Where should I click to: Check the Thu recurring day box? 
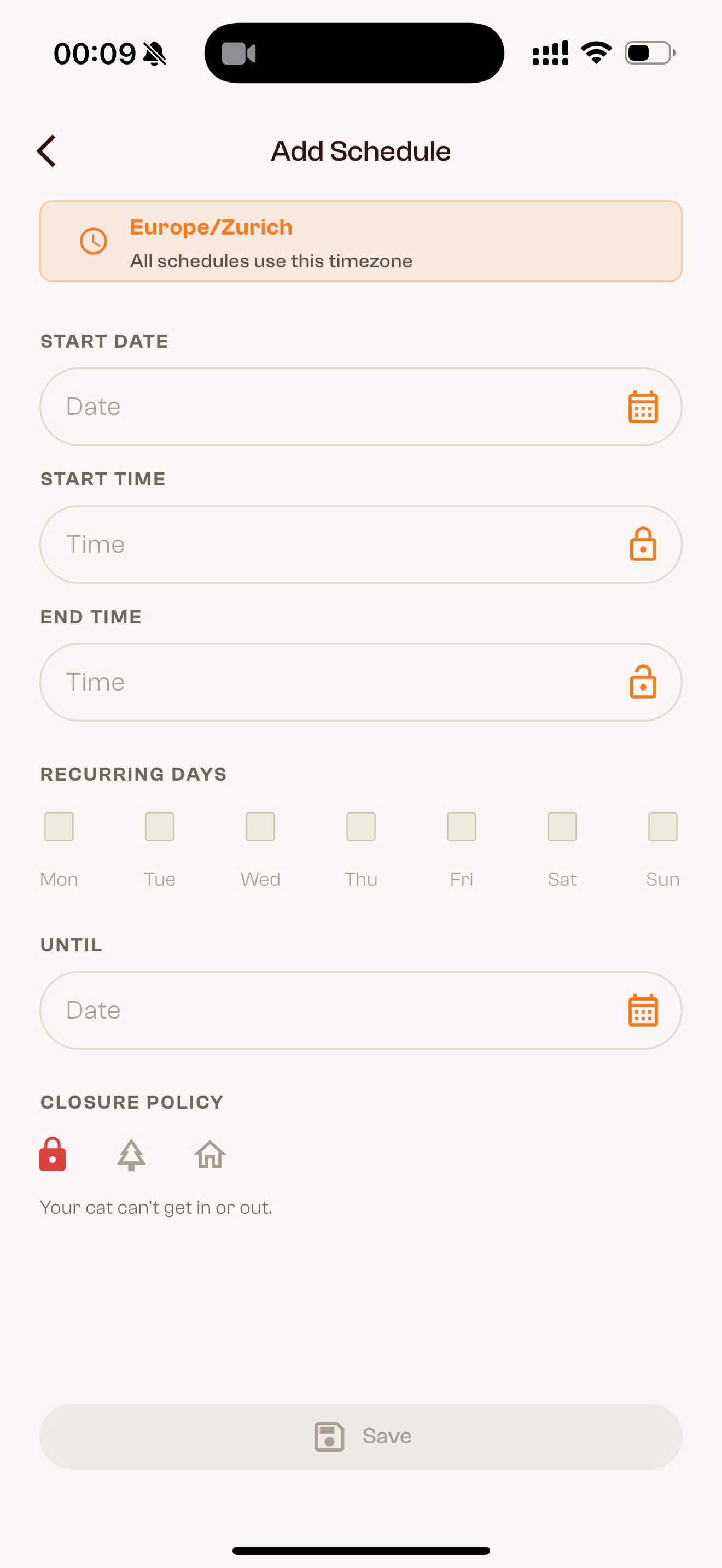(361, 827)
